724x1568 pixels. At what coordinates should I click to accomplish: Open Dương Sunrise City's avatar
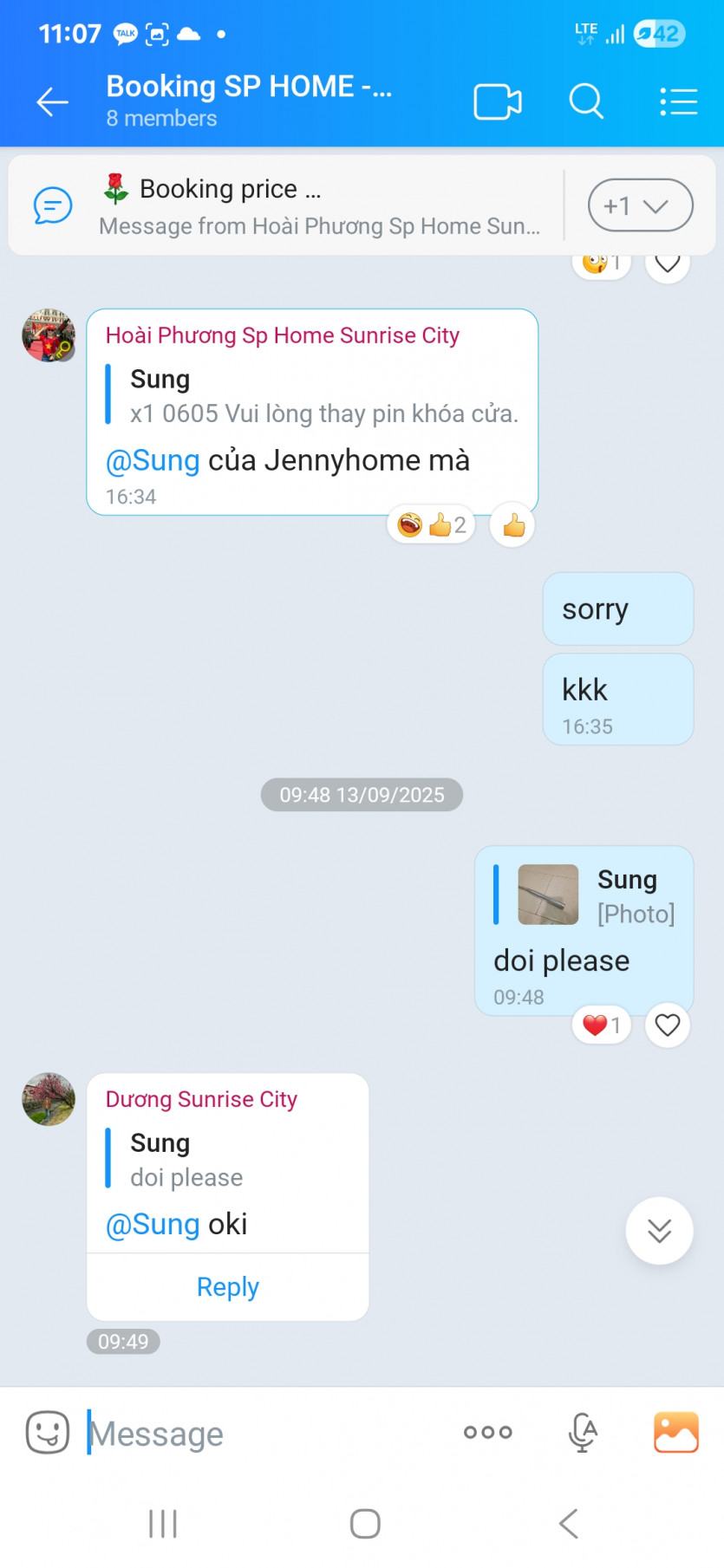point(49,1099)
